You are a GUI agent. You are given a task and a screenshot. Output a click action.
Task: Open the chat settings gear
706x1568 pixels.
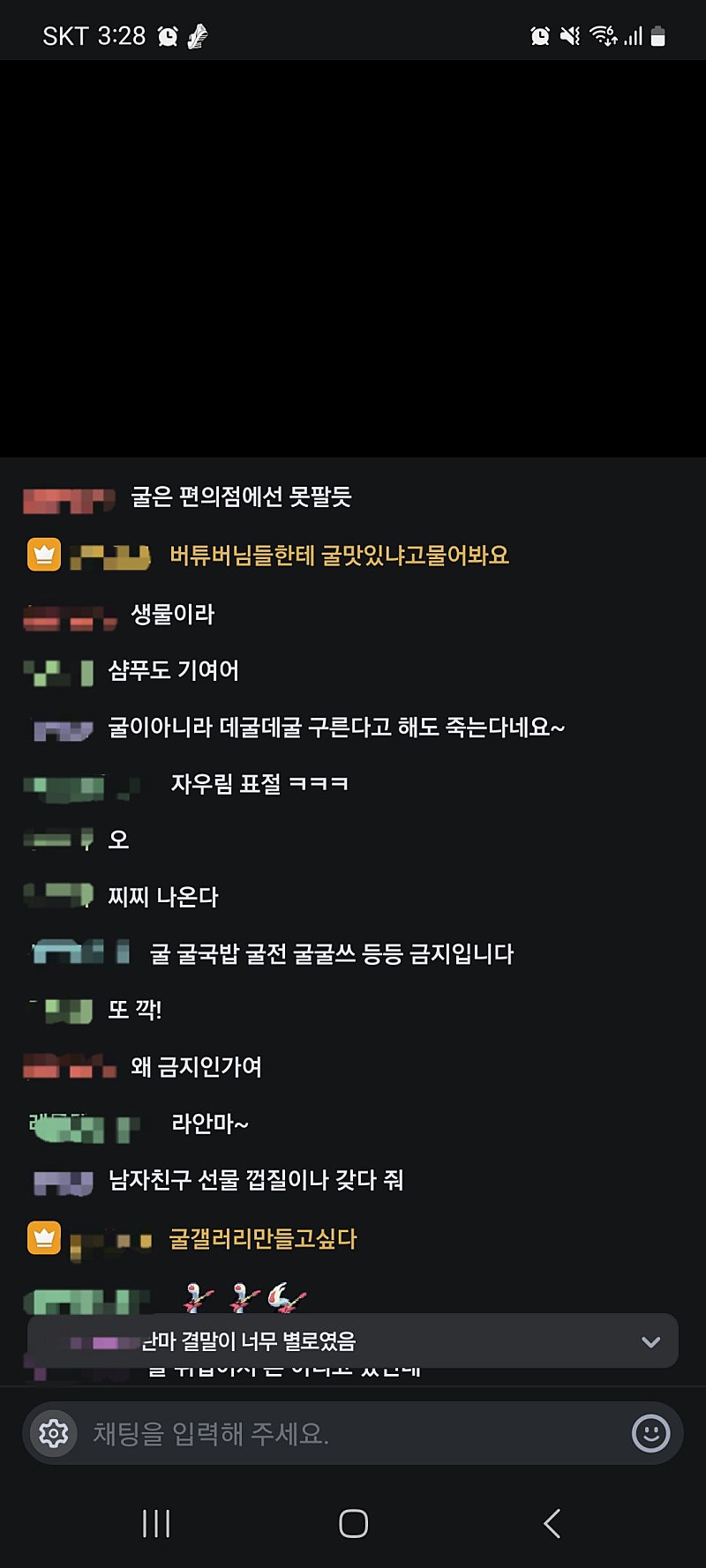[x=54, y=1433]
